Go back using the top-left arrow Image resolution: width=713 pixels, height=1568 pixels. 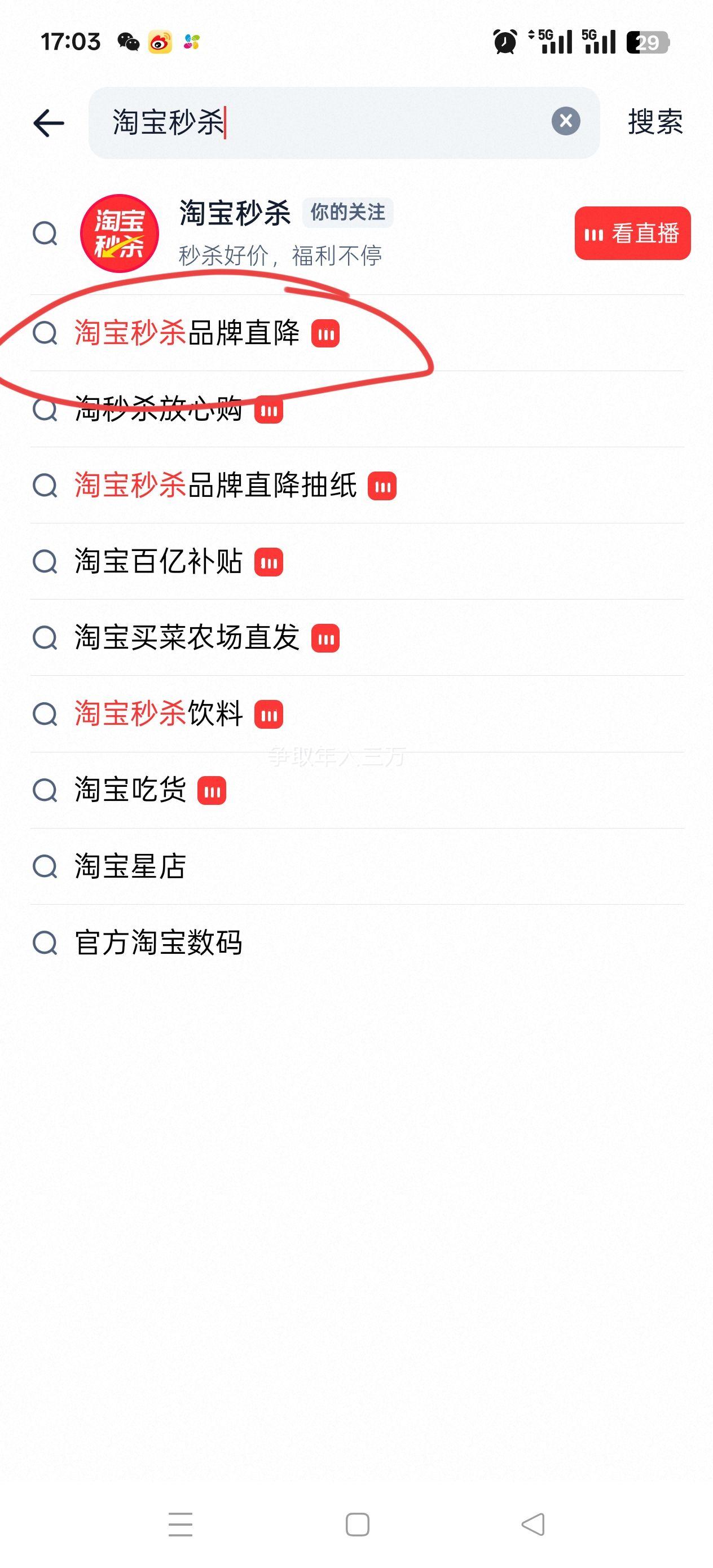coord(49,124)
